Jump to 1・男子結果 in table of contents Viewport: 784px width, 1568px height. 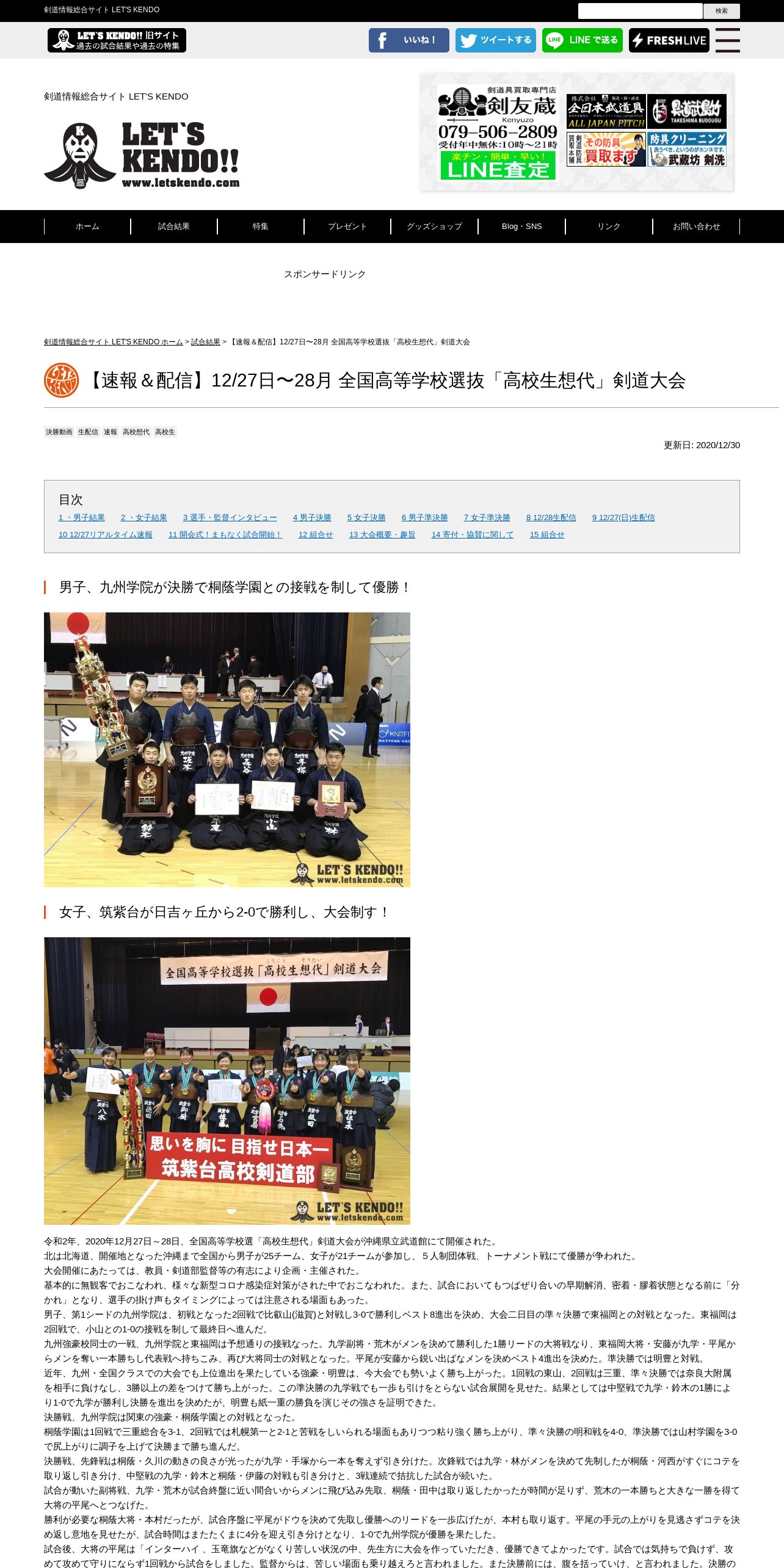[x=82, y=518]
